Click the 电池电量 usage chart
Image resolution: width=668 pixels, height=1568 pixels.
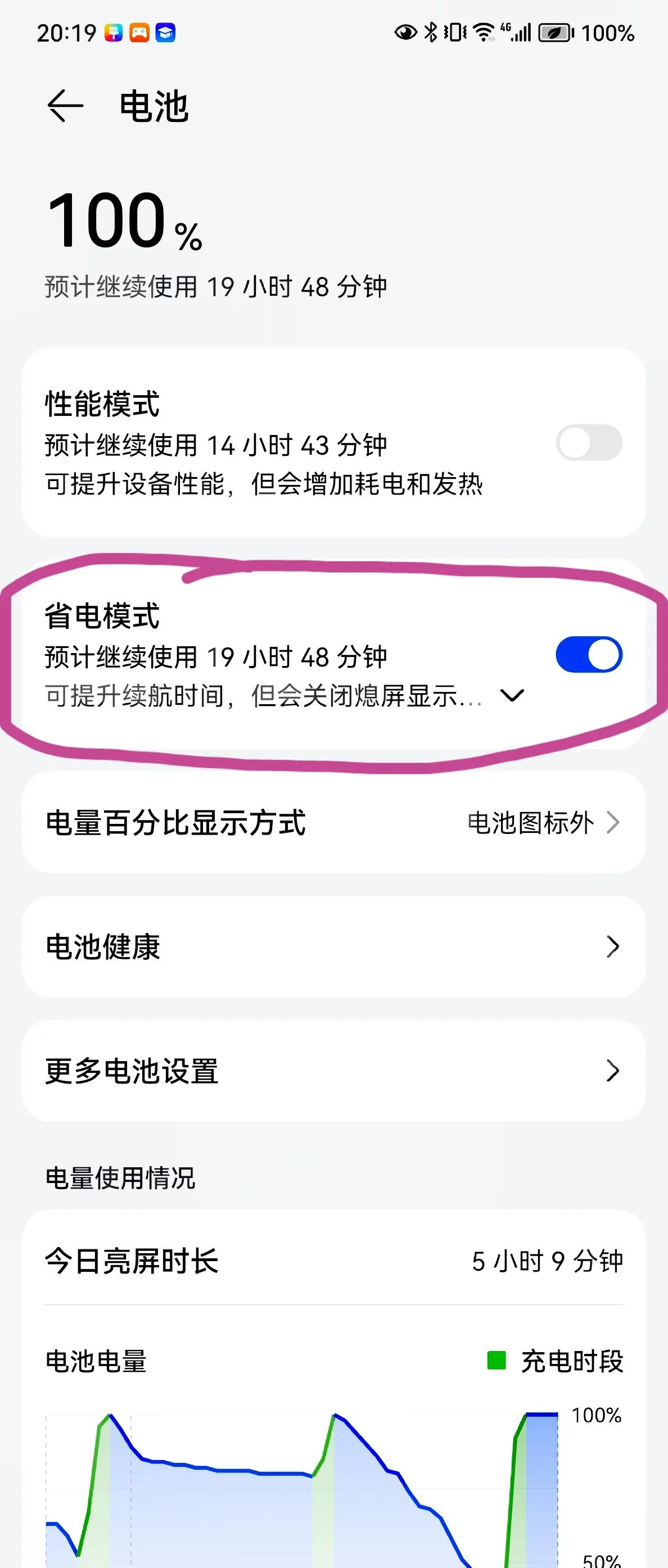coord(304,1492)
